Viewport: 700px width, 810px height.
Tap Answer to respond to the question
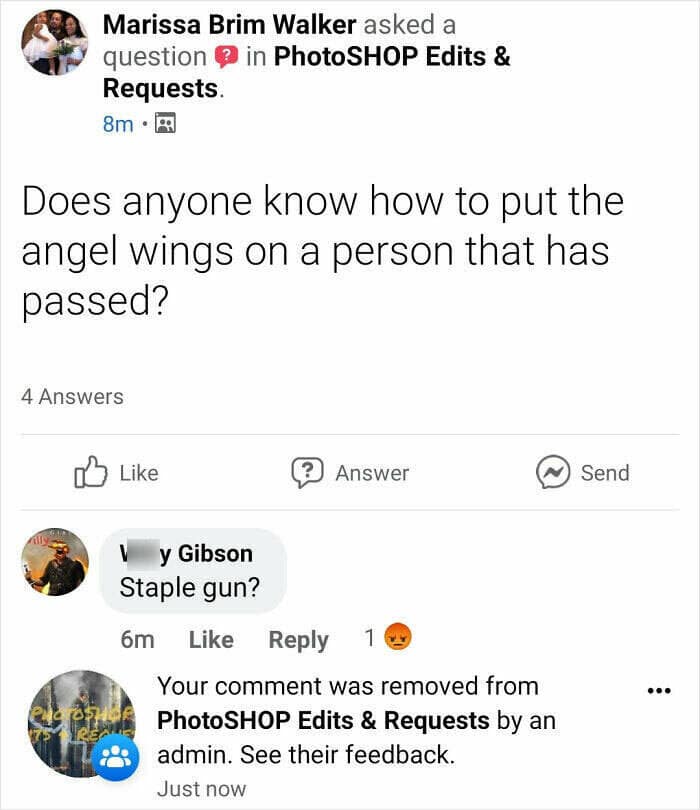coord(350,473)
